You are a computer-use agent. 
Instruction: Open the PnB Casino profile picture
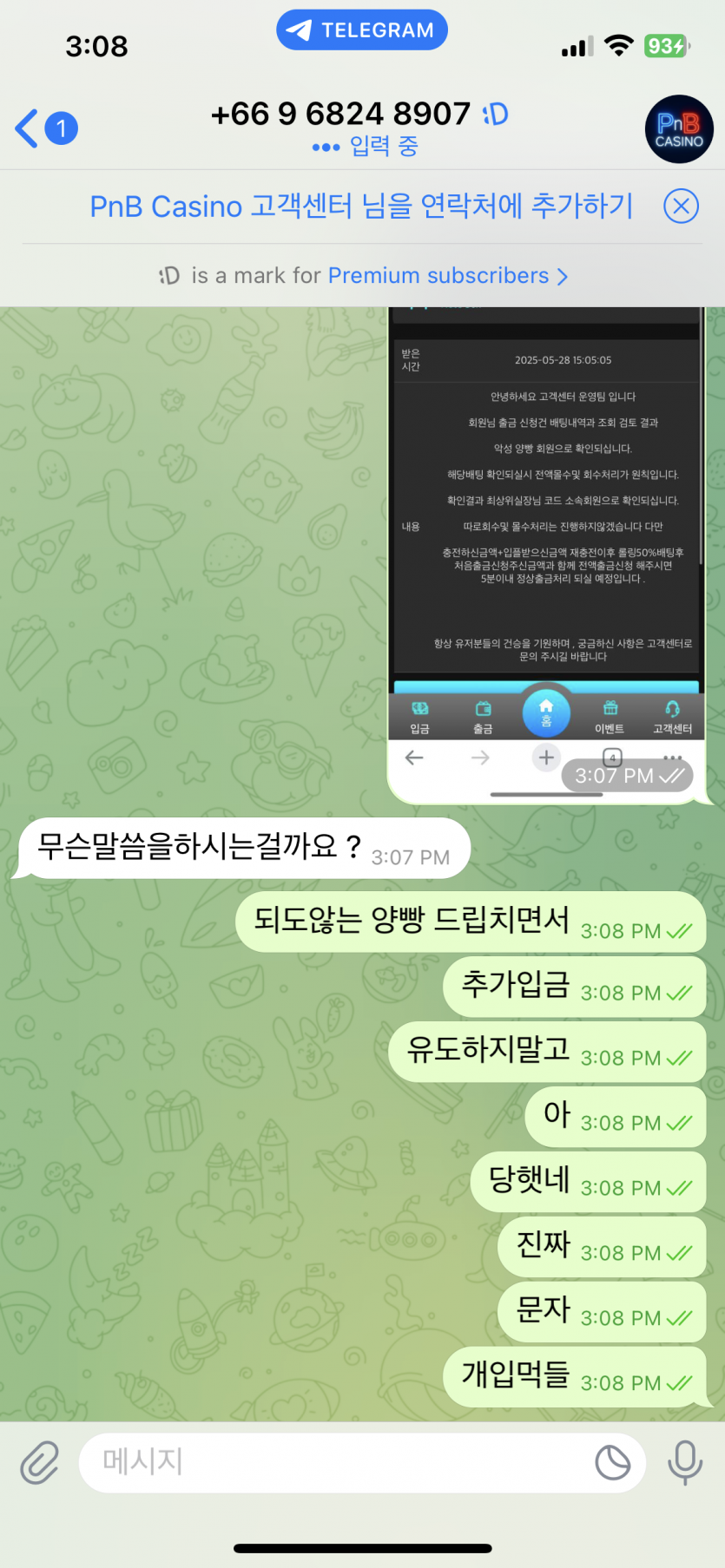[679, 129]
